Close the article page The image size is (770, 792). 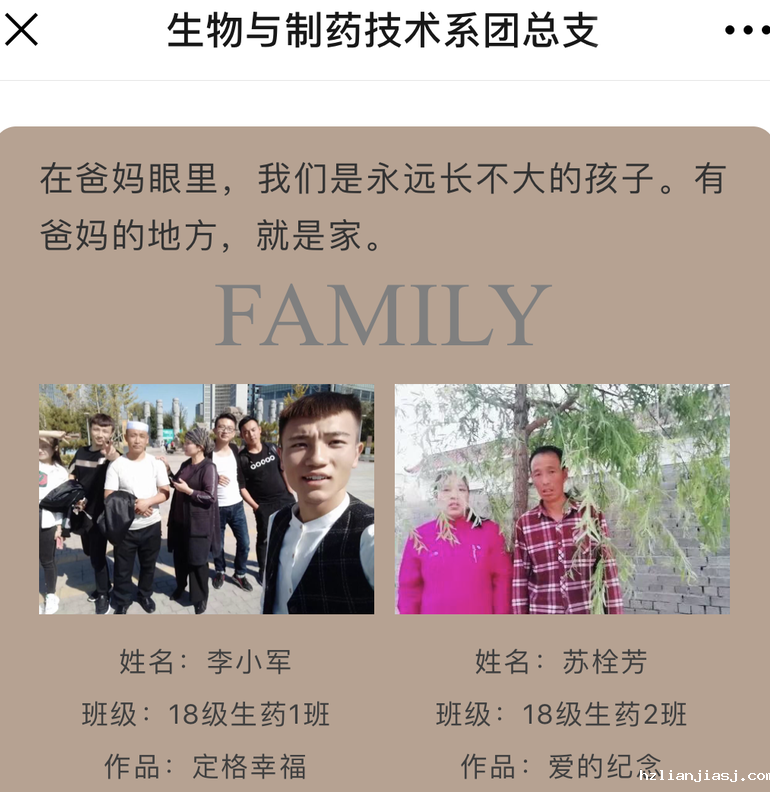point(22,30)
